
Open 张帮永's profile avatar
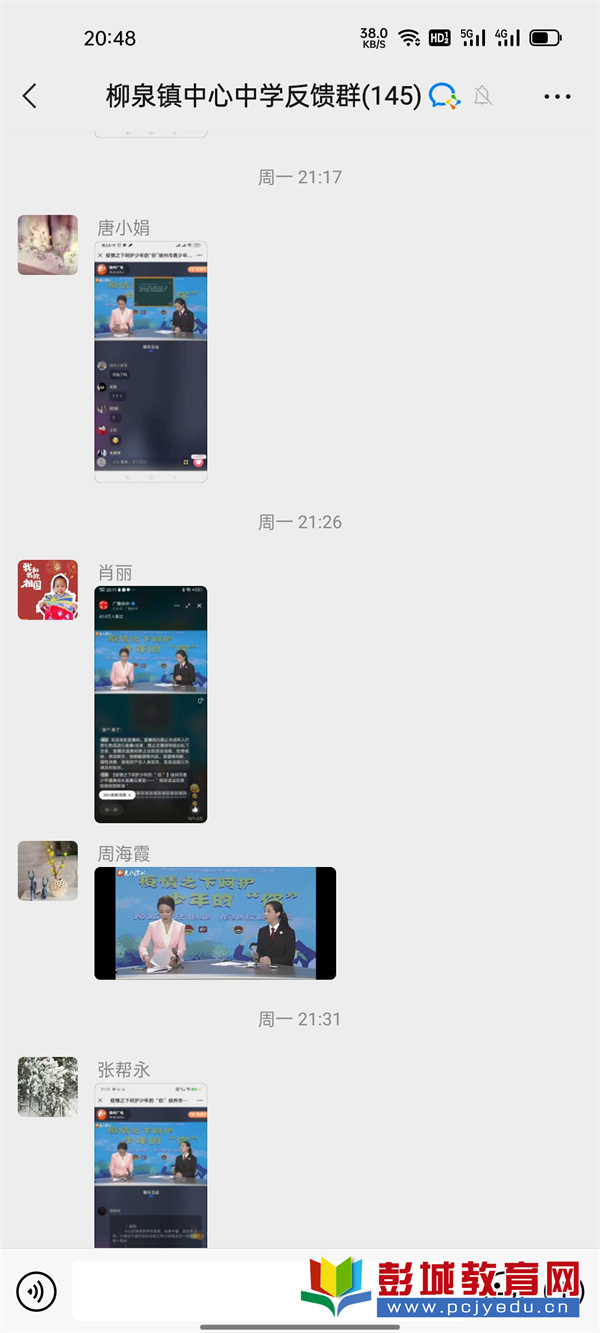tap(48, 1087)
